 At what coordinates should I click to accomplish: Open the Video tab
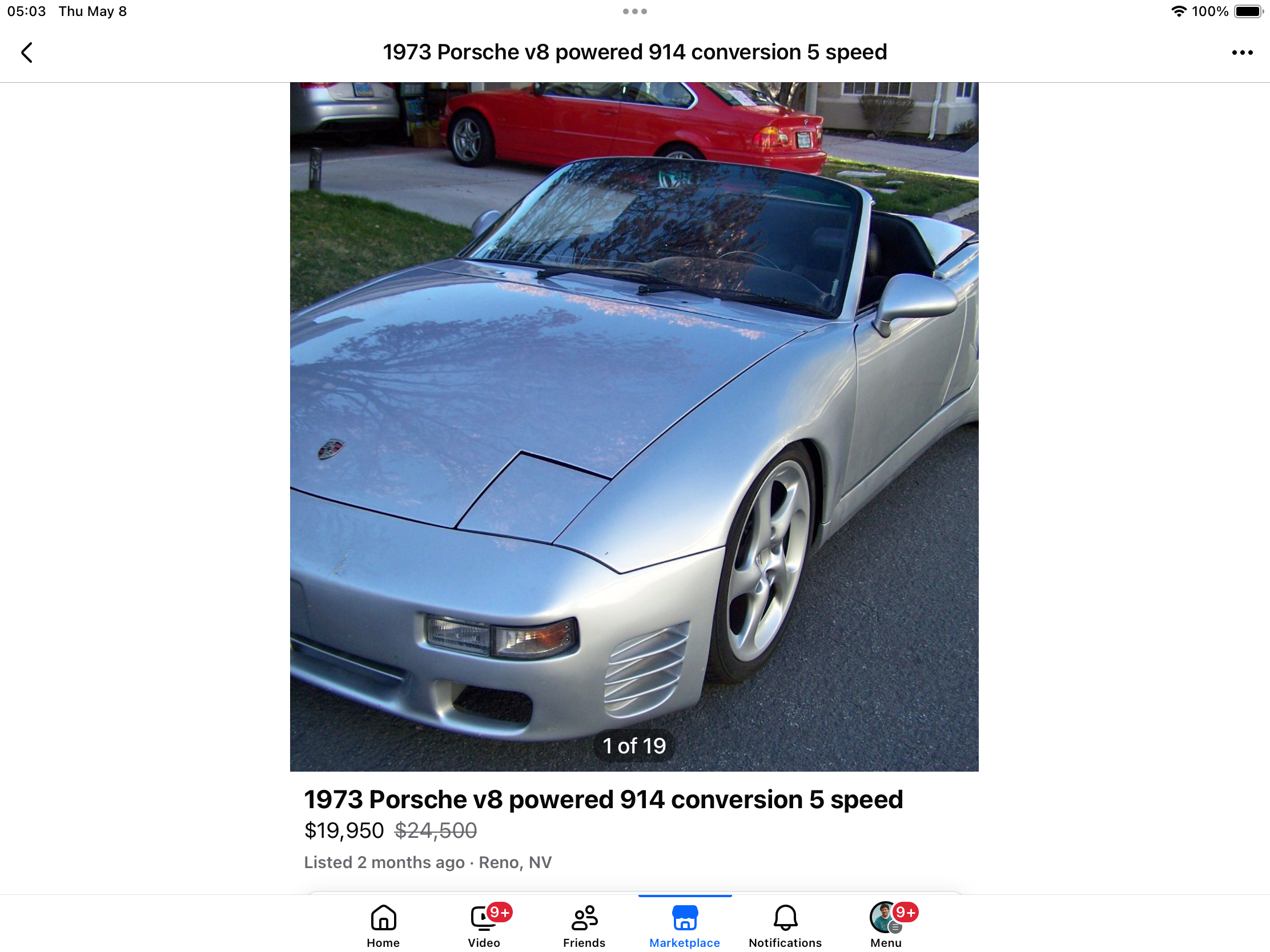[x=484, y=925]
